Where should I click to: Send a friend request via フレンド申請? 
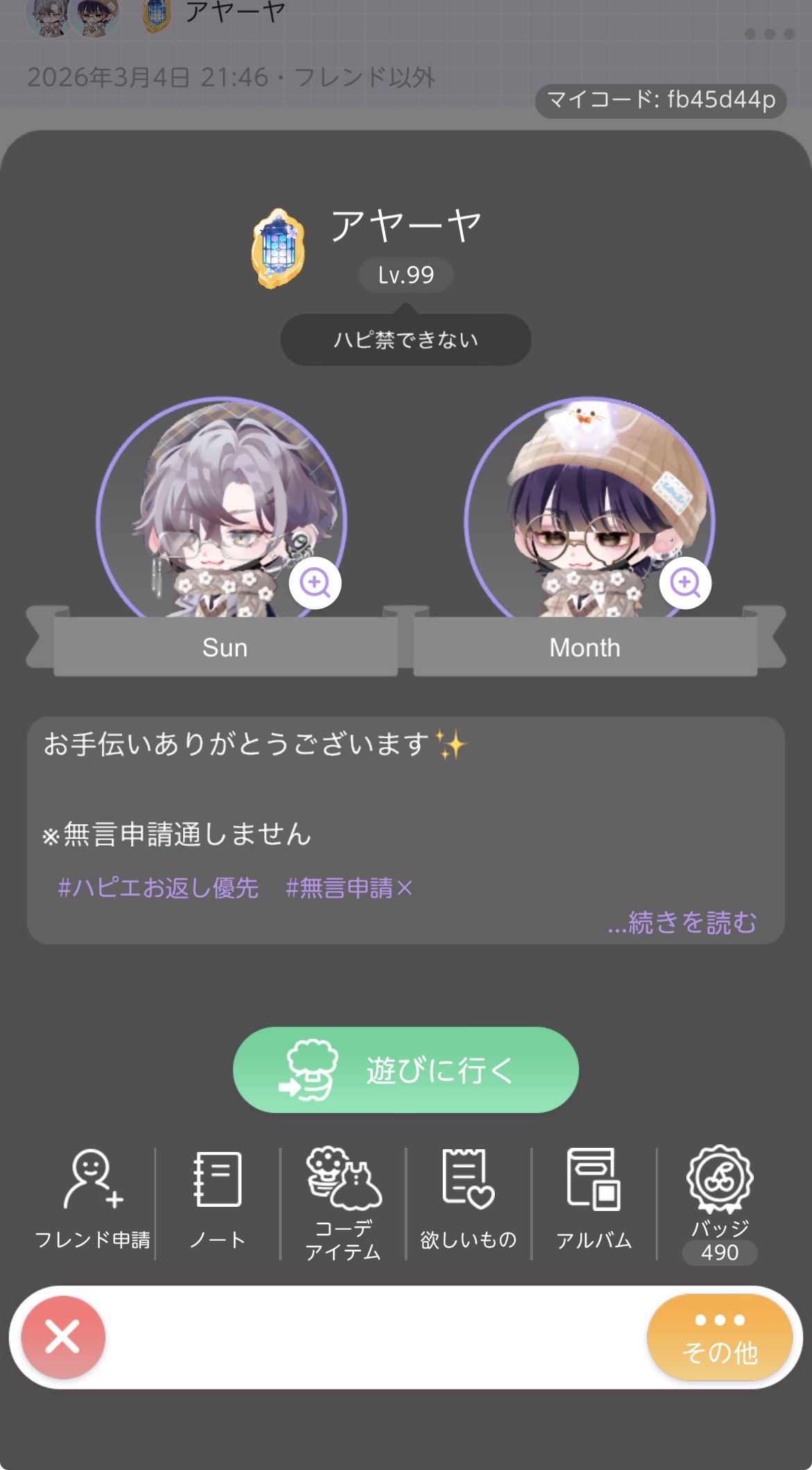(x=92, y=1201)
